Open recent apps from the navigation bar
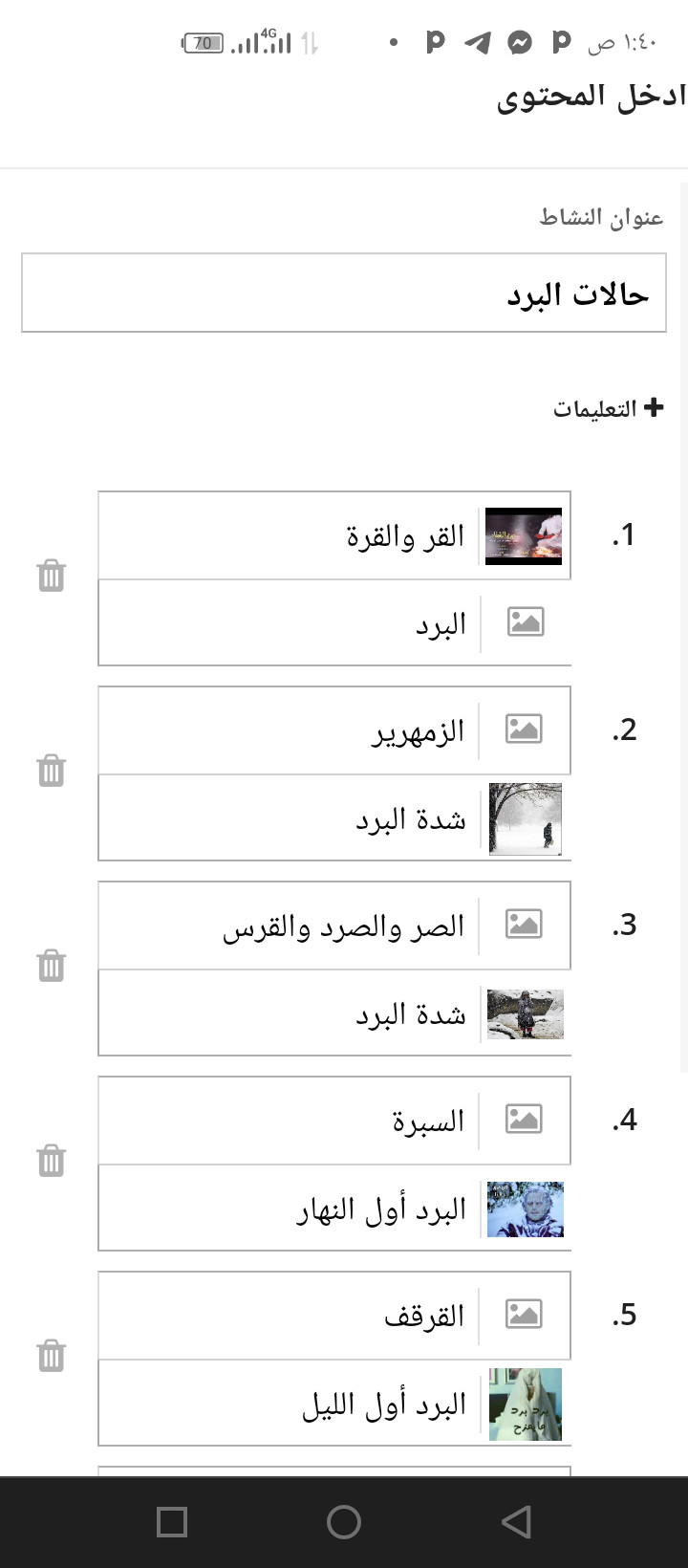Image resolution: width=688 pixels, height=1568 pixels. (x=172, y=1522)
